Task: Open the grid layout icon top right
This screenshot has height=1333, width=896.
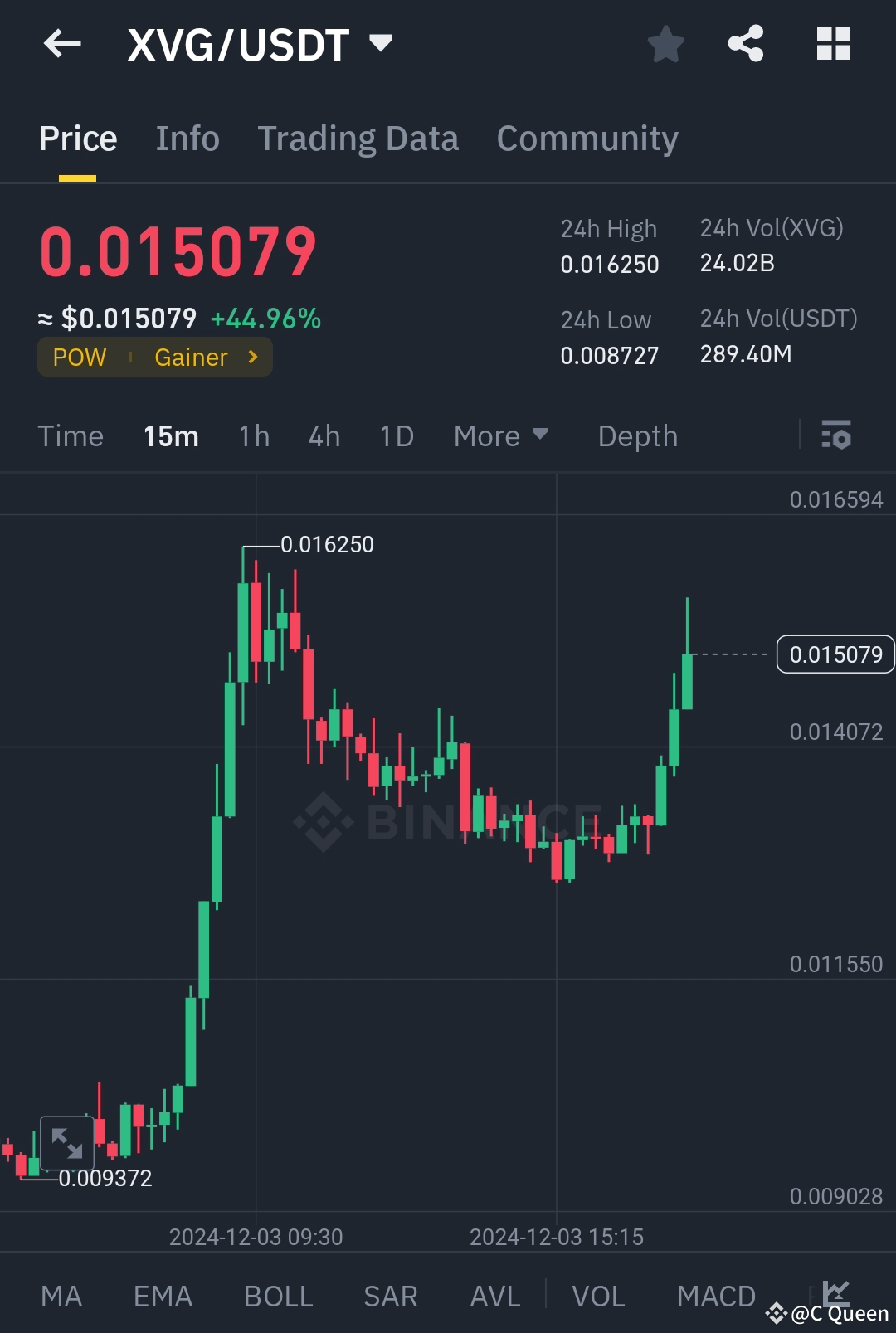Action: pos(834,45)
